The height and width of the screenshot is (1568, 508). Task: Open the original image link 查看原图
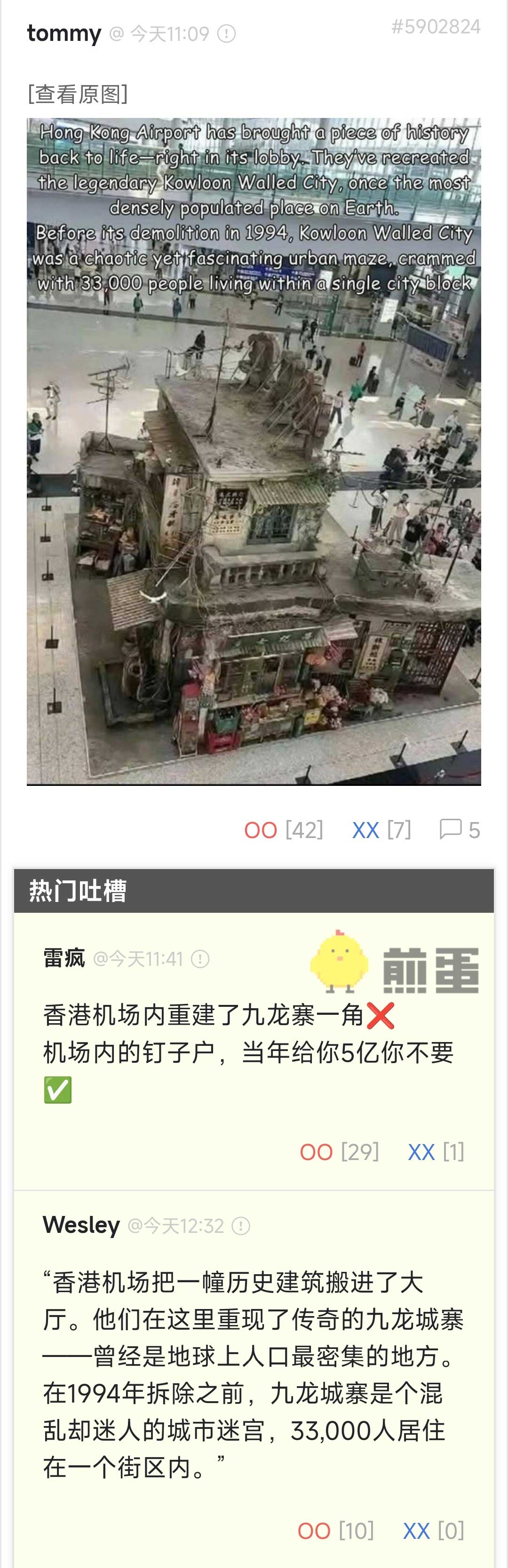click(77, 94)
